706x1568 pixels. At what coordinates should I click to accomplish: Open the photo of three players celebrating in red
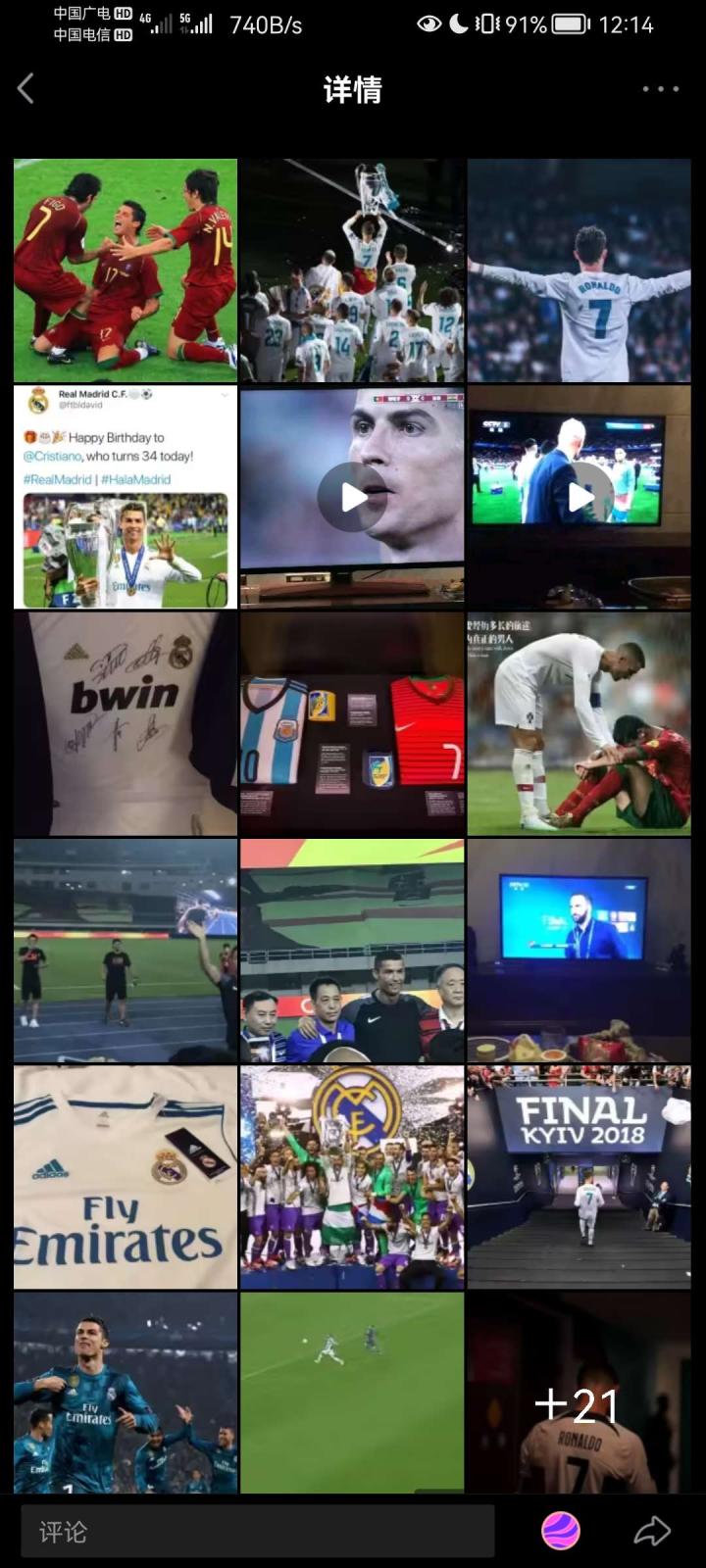pos(126,270)
